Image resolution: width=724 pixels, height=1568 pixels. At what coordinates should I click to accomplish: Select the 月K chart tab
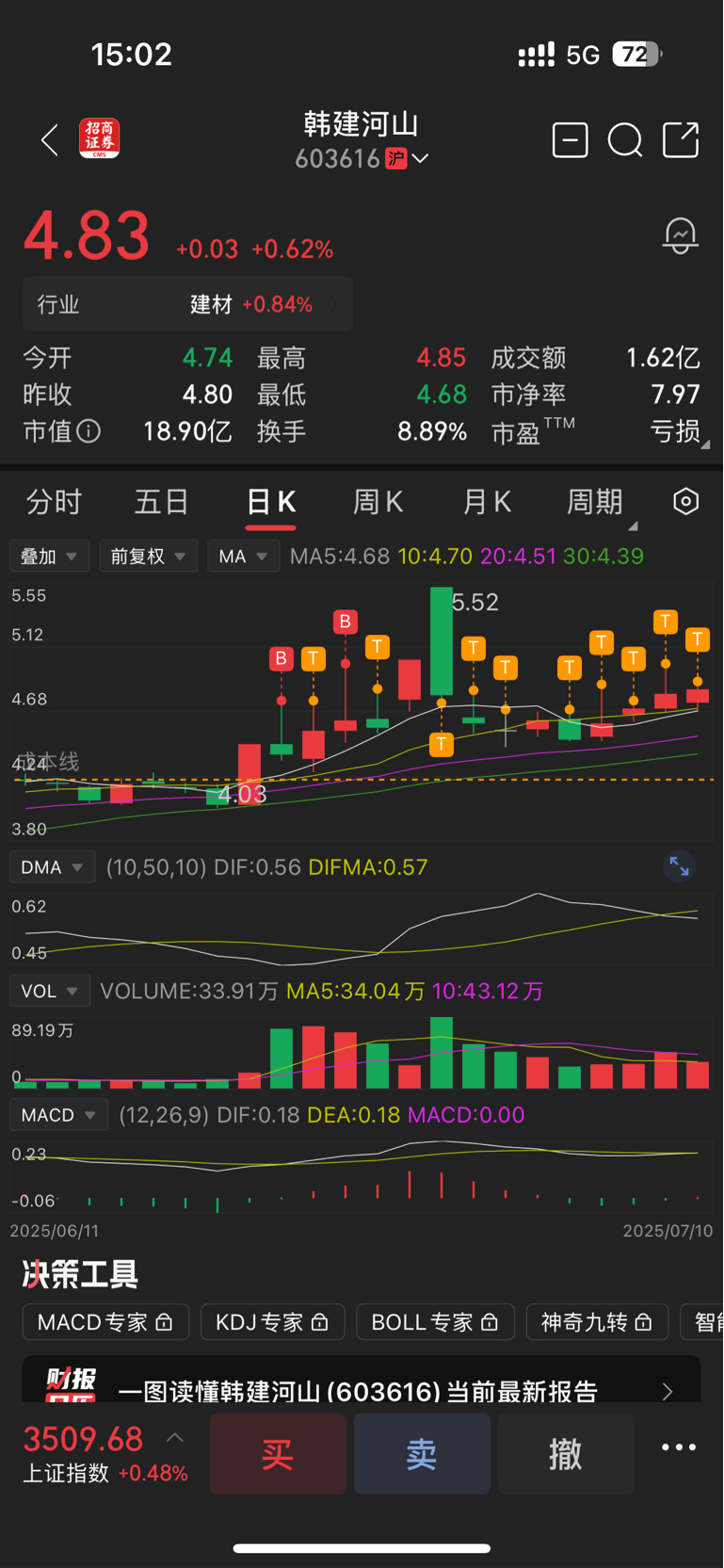click(x=487, y=502)
